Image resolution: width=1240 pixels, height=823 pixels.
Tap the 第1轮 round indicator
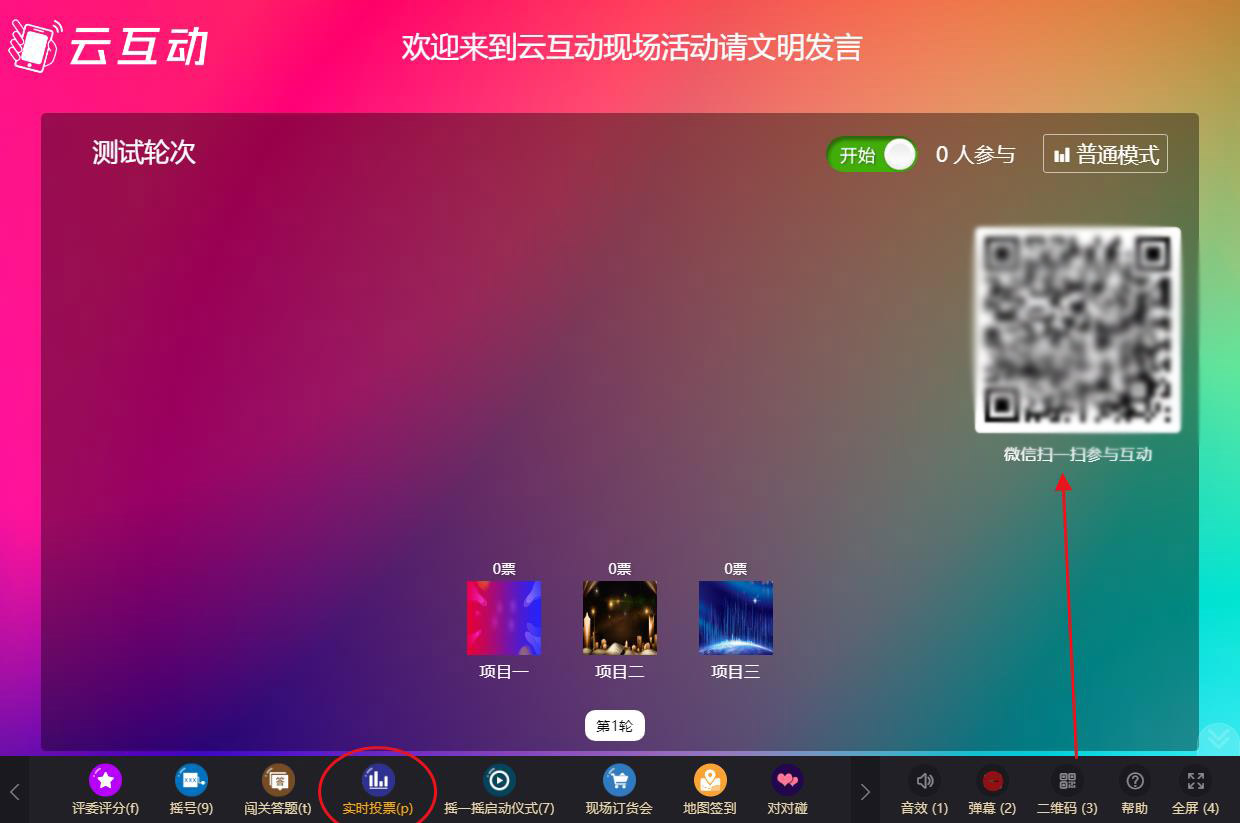pyautogui.click(x=615, y=726)
